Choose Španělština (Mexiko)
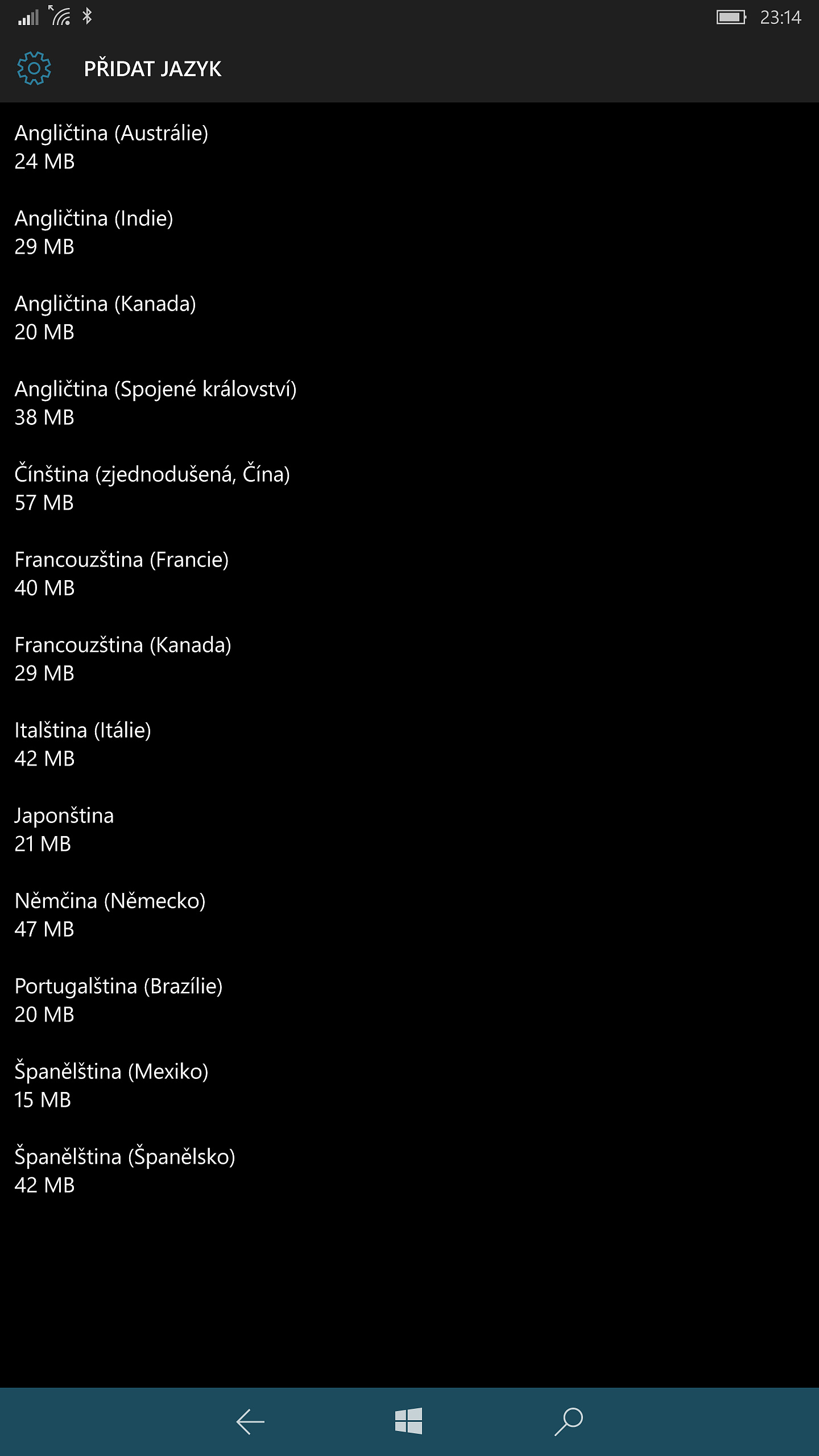 409,1085
